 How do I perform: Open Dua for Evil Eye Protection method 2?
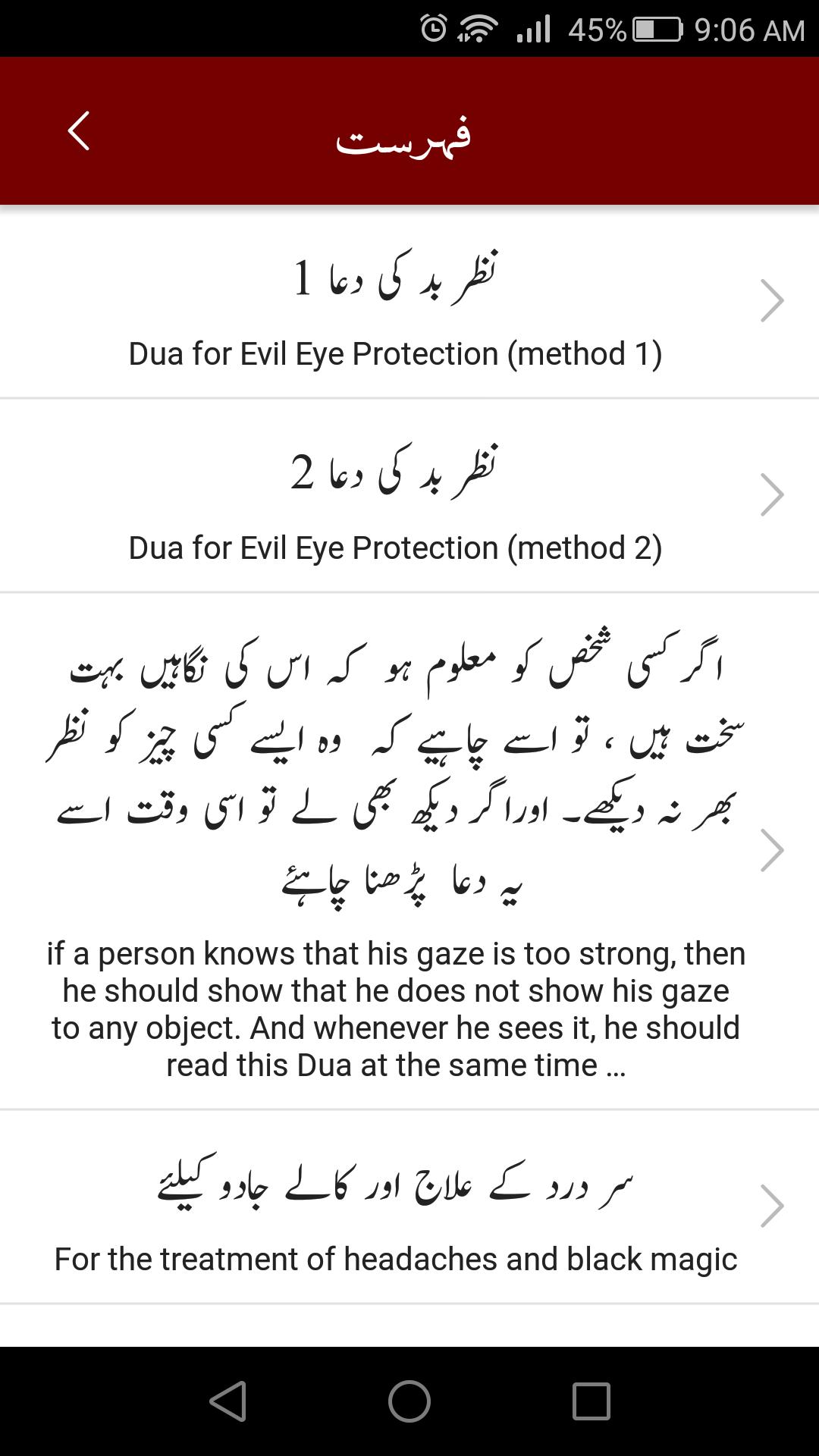[x=394, y=508]
